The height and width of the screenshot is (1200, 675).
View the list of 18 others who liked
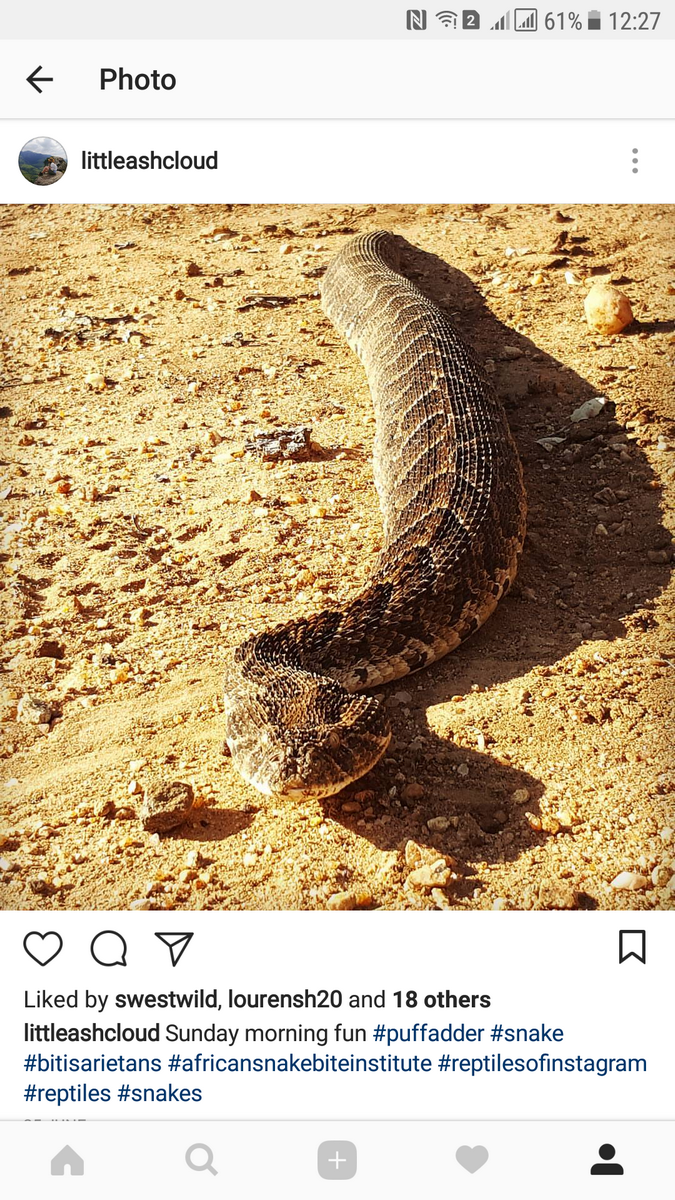pos(441,999)
